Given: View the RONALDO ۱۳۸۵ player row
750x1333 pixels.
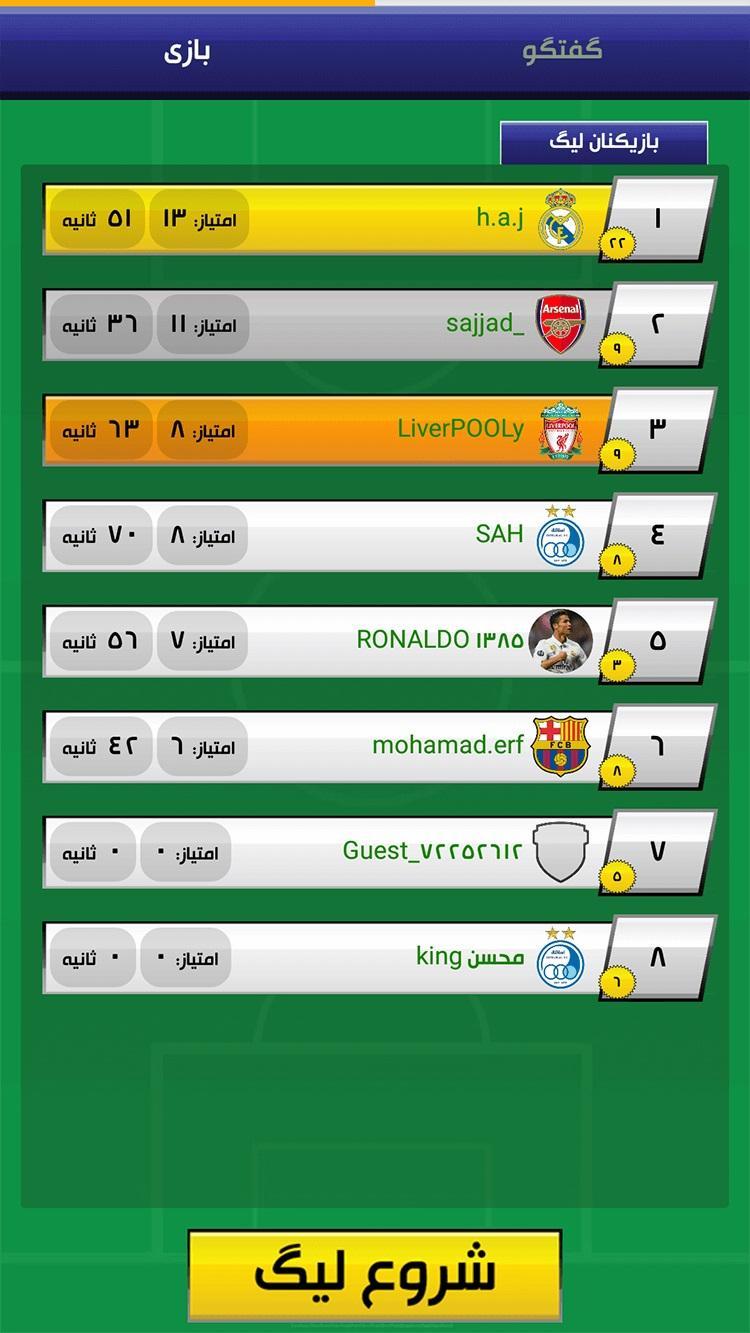Looking at the screenshot, I should pos(380,640).
